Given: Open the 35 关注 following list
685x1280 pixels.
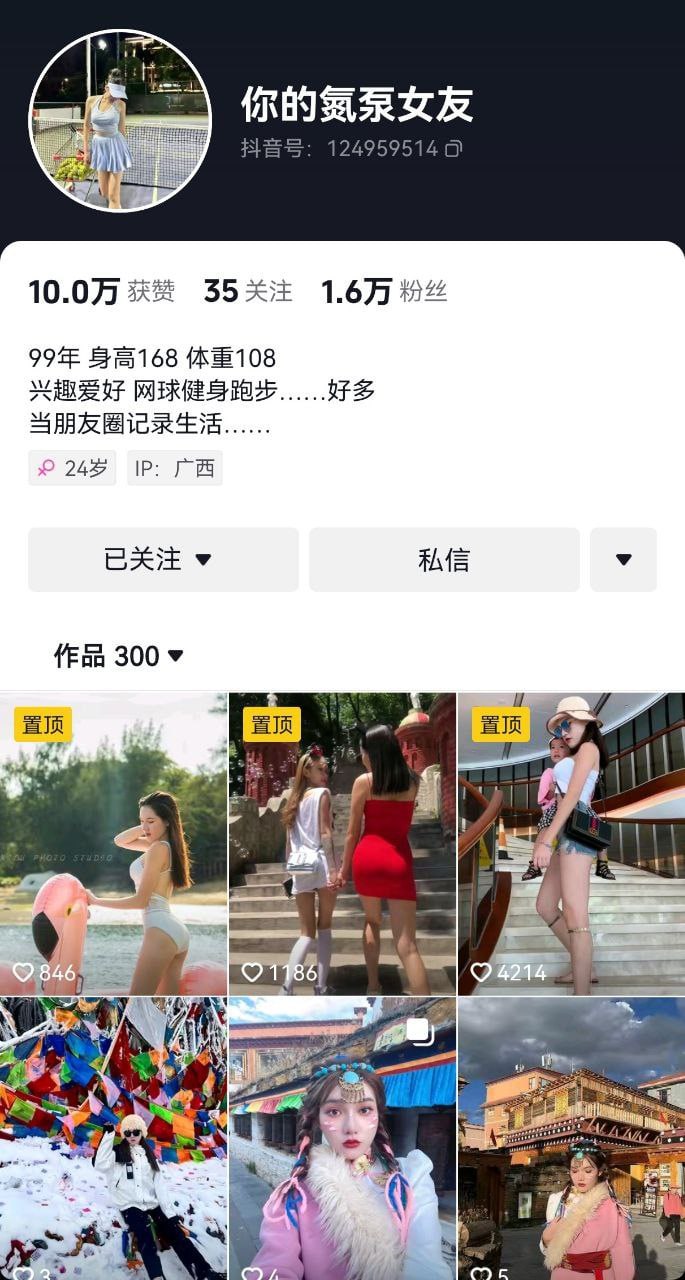Looking at the screenshot, I should tap(248, 291).
